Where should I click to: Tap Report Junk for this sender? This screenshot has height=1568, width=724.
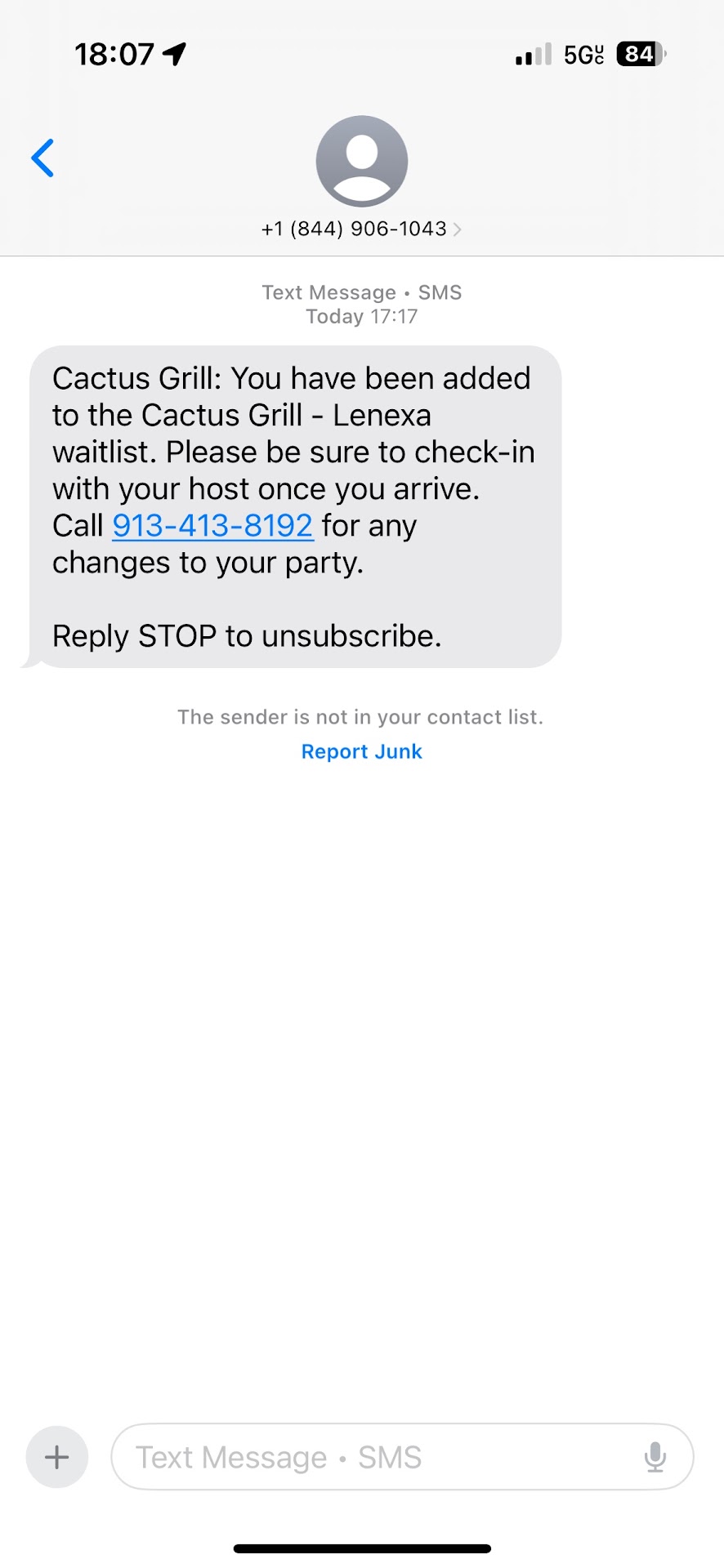(361, 751)
